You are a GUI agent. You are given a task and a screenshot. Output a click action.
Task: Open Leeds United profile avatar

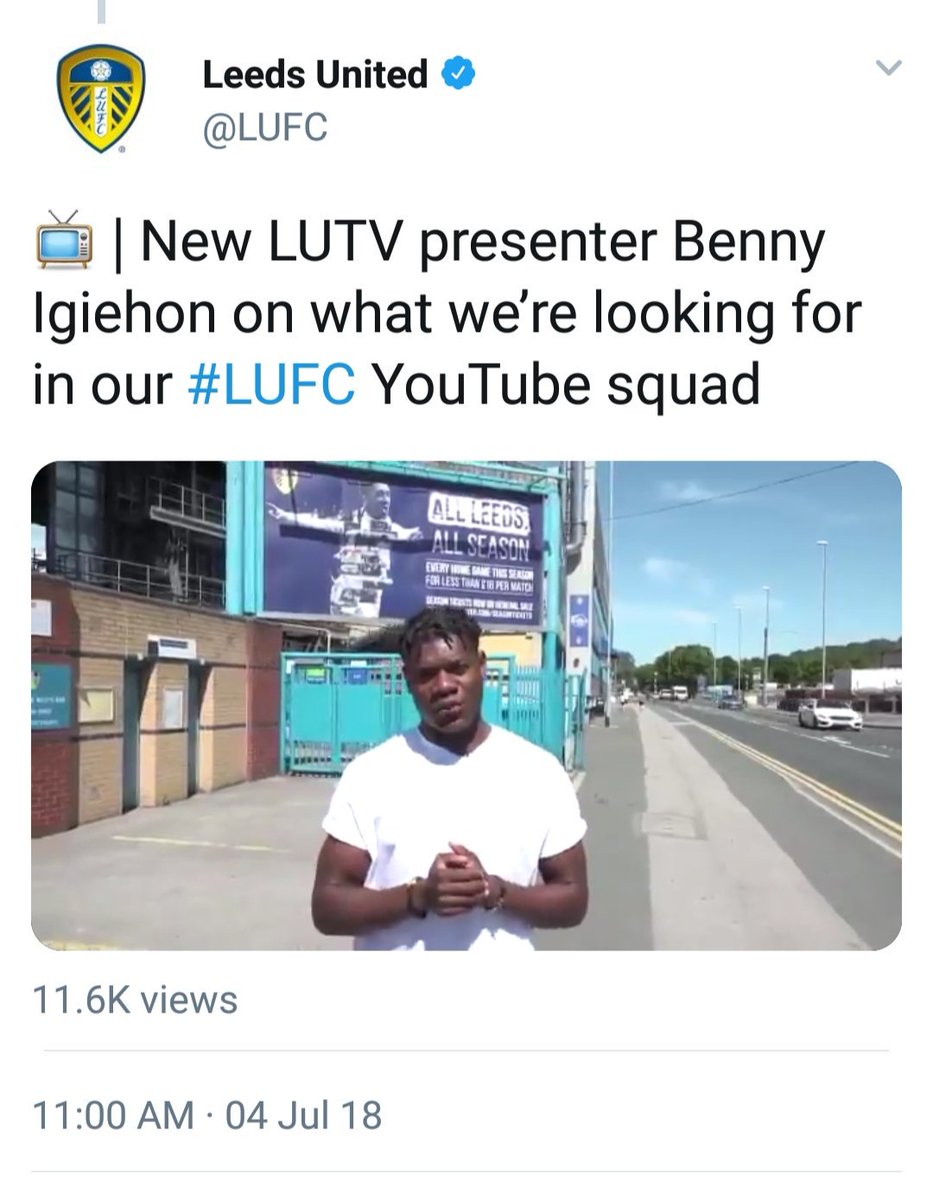click(x=100, y=98)
